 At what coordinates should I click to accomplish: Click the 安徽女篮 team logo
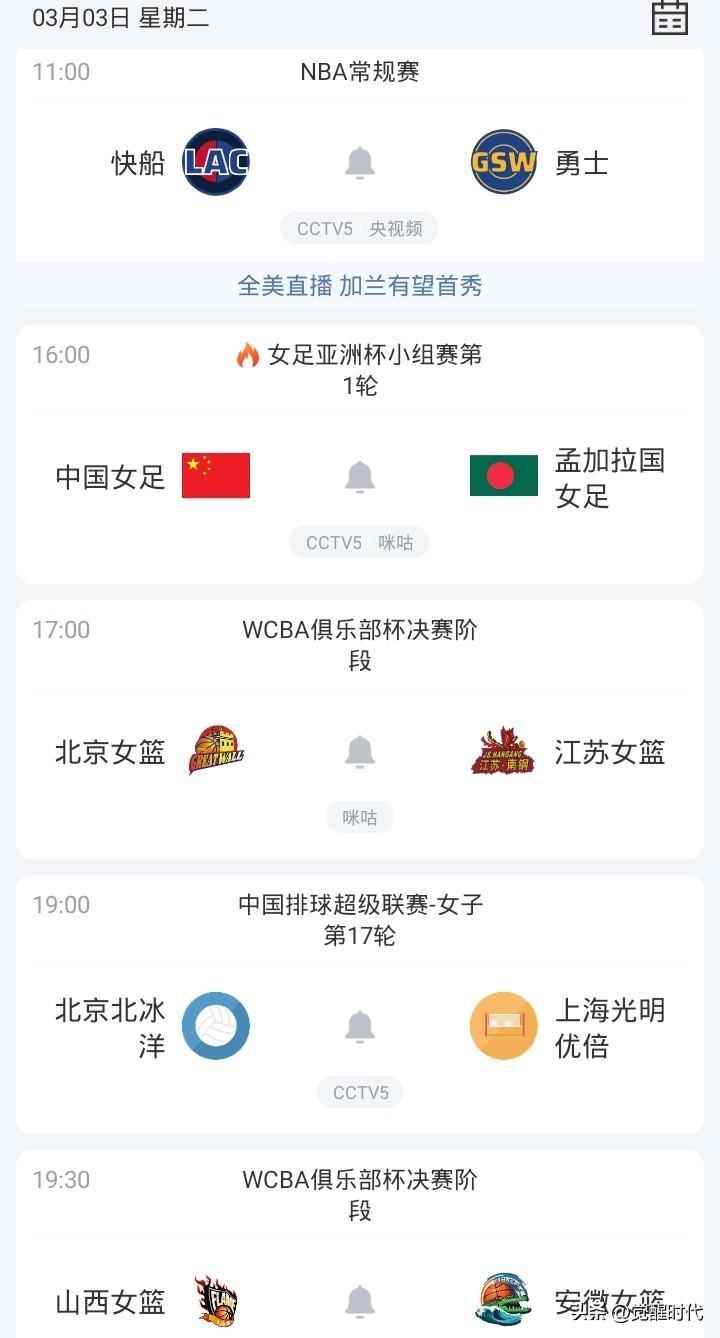(x=503, y=1300)
